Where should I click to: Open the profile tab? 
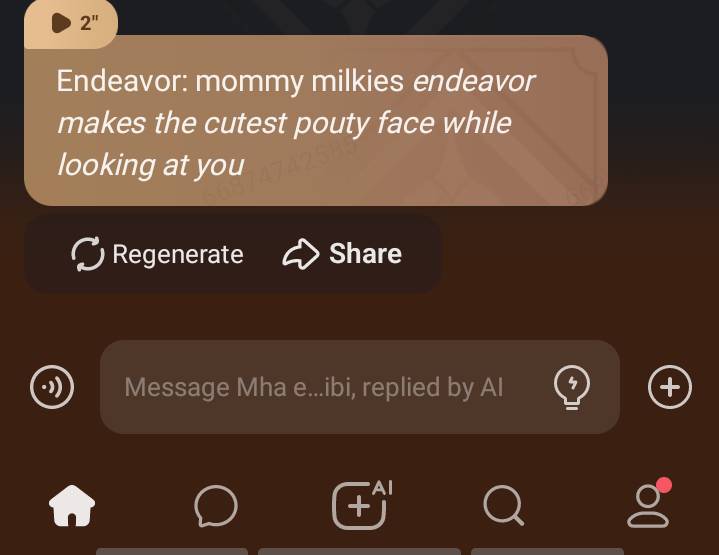648,504
